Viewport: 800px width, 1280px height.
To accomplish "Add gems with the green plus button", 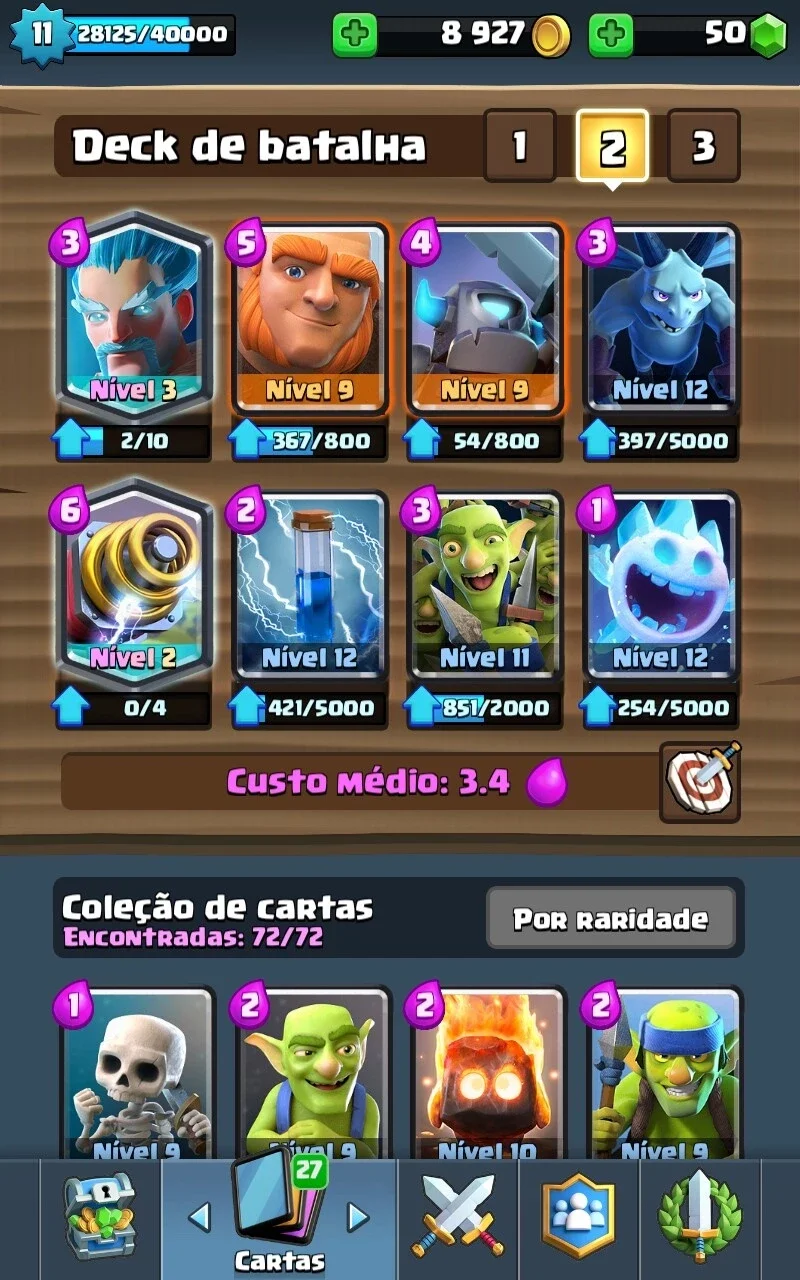I will pos(610,35).
